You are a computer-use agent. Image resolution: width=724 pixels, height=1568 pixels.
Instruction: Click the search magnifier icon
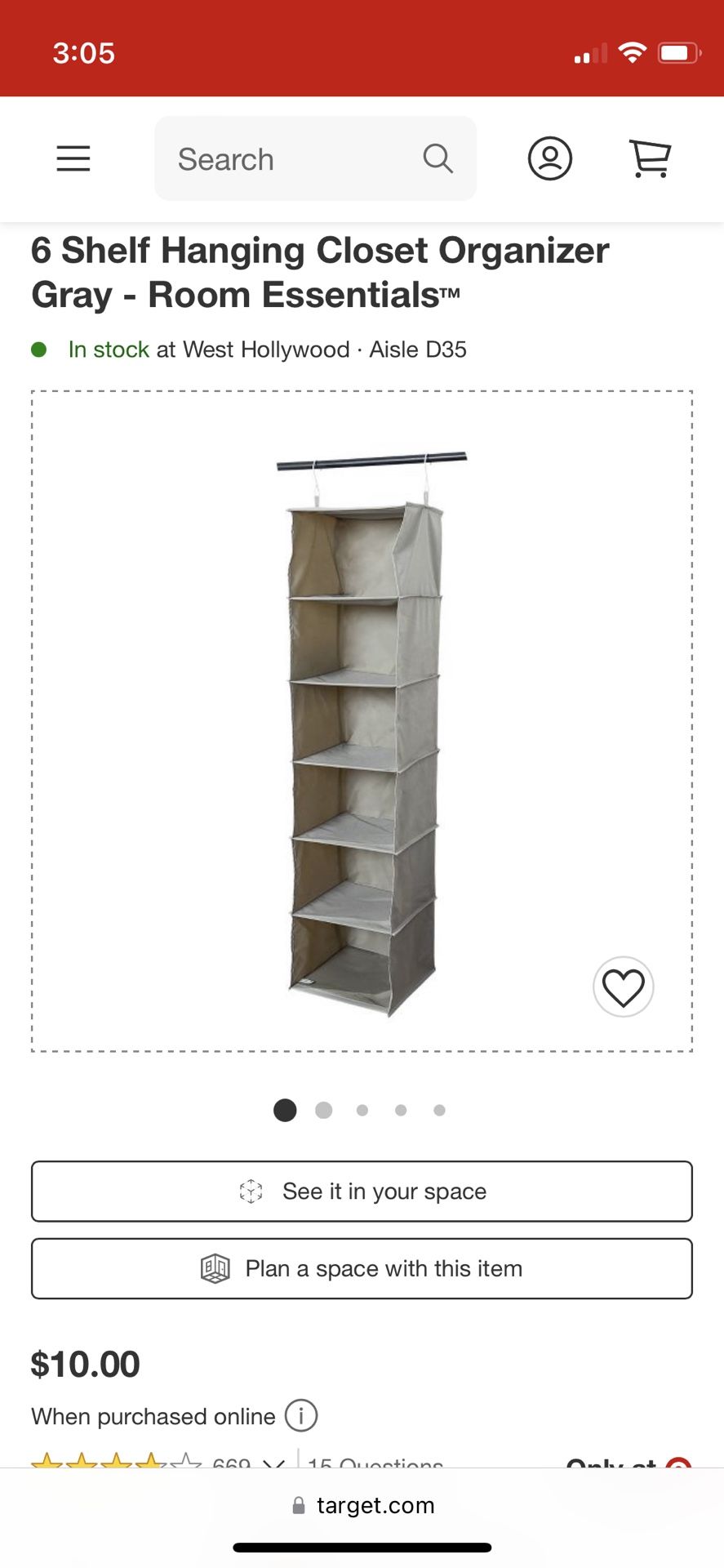(438, 159)
